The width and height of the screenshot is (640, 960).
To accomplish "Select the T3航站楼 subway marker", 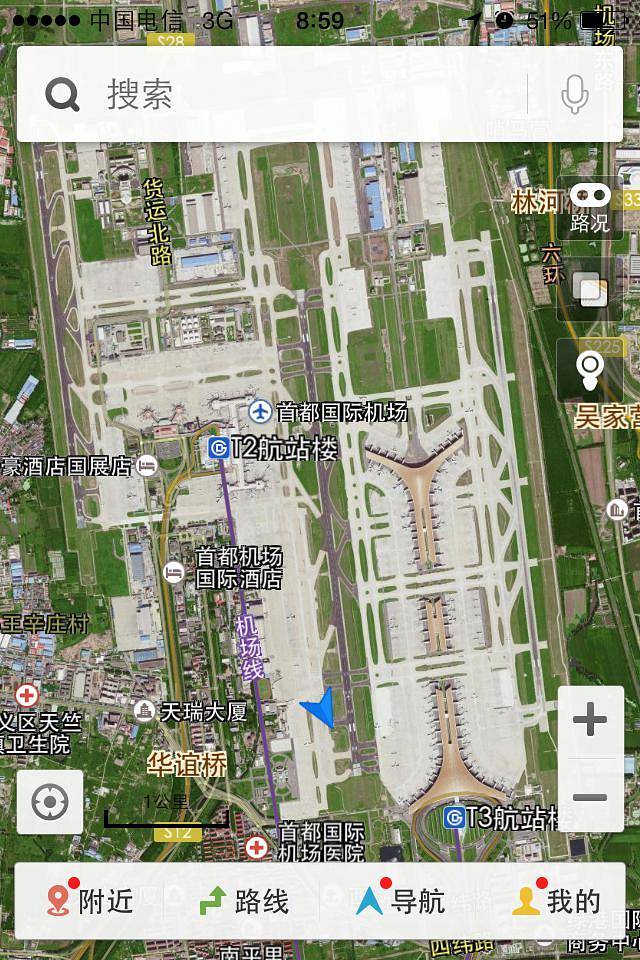I will [x=455, y=818].
